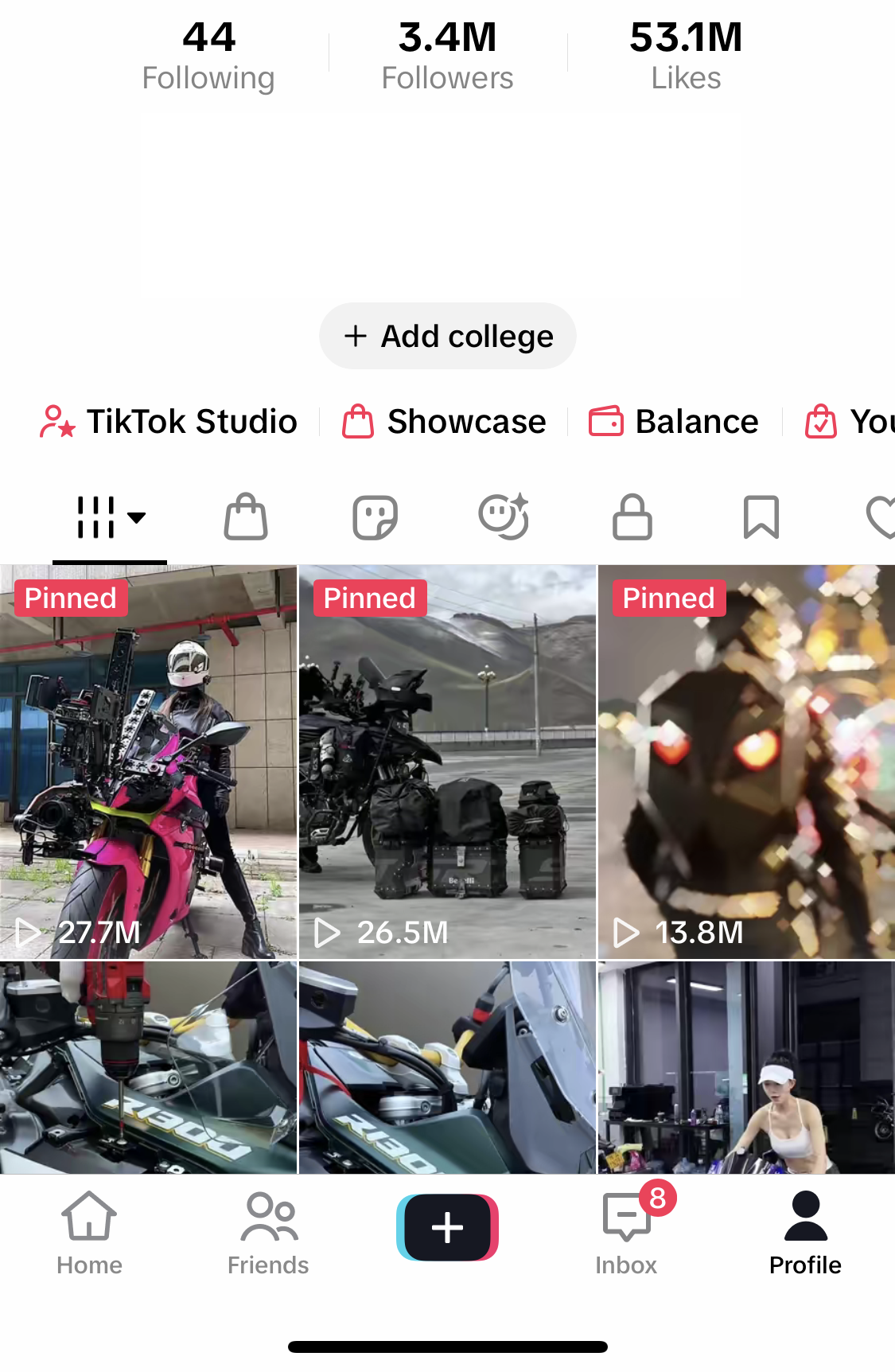Switch to the stickers tab
This screenshot has height=1372, width=895.
point(375,517)
